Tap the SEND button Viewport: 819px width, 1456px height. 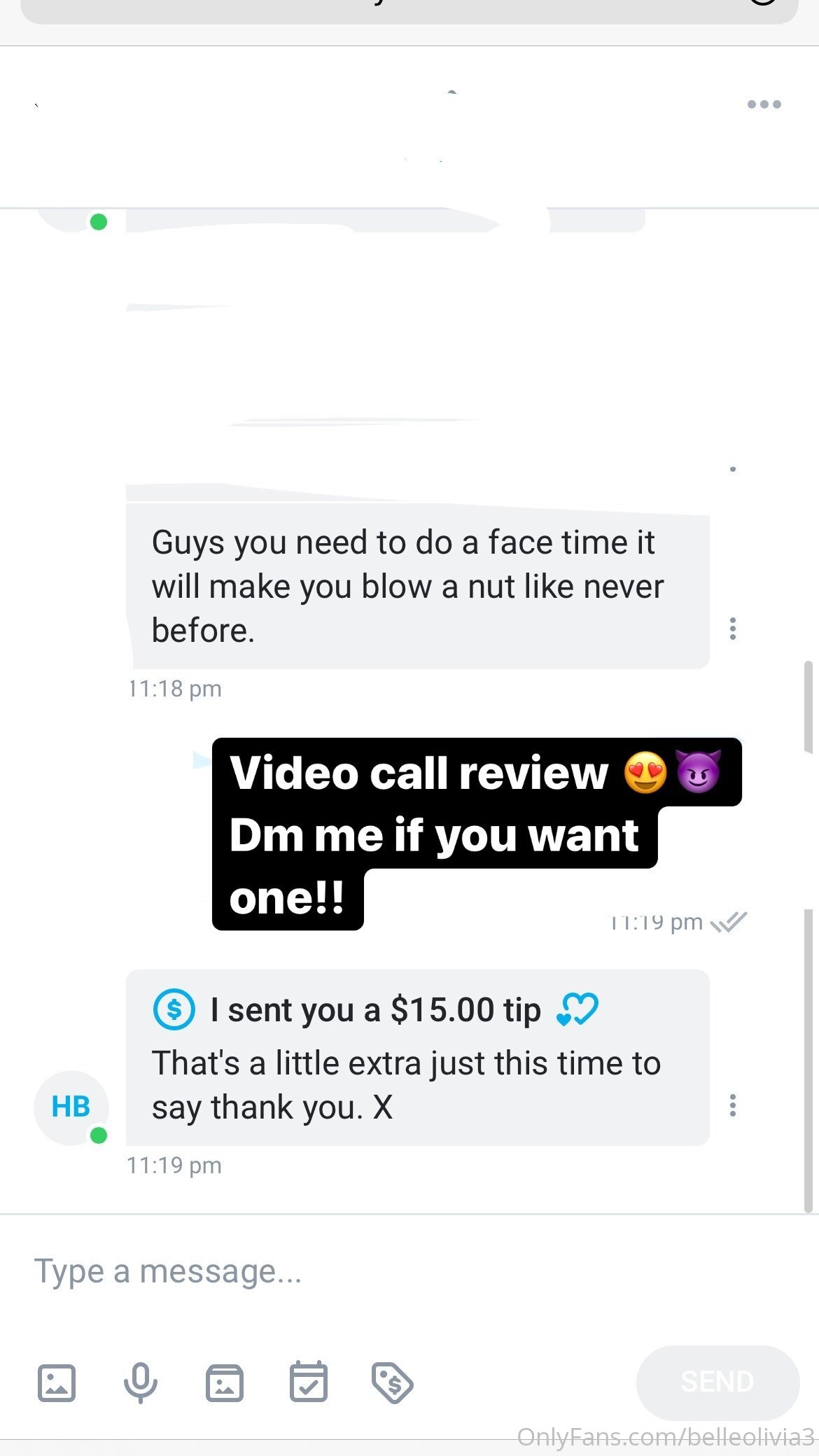pyautogui.click(x=717, y=1382)
